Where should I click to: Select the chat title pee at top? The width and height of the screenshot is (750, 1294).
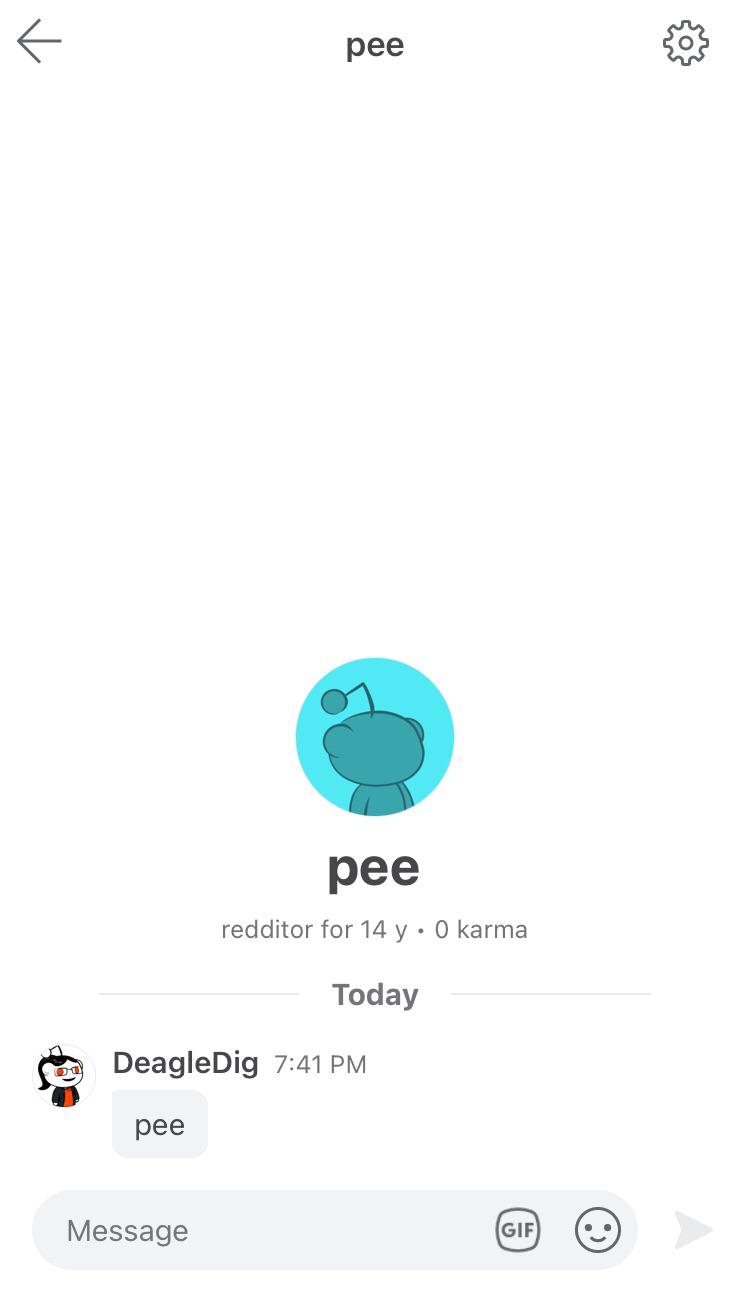click(375, 44)
